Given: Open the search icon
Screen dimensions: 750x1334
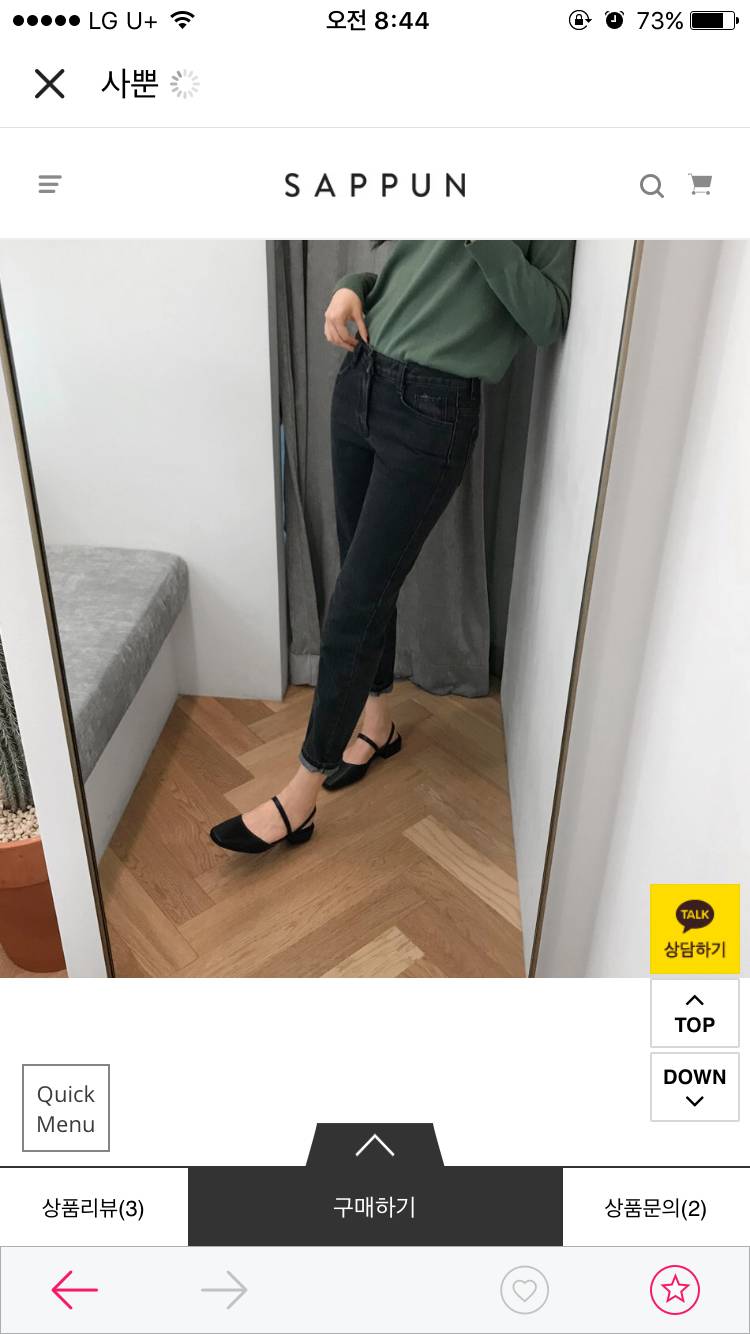Looking at the screenshot, I should point(651,186).
